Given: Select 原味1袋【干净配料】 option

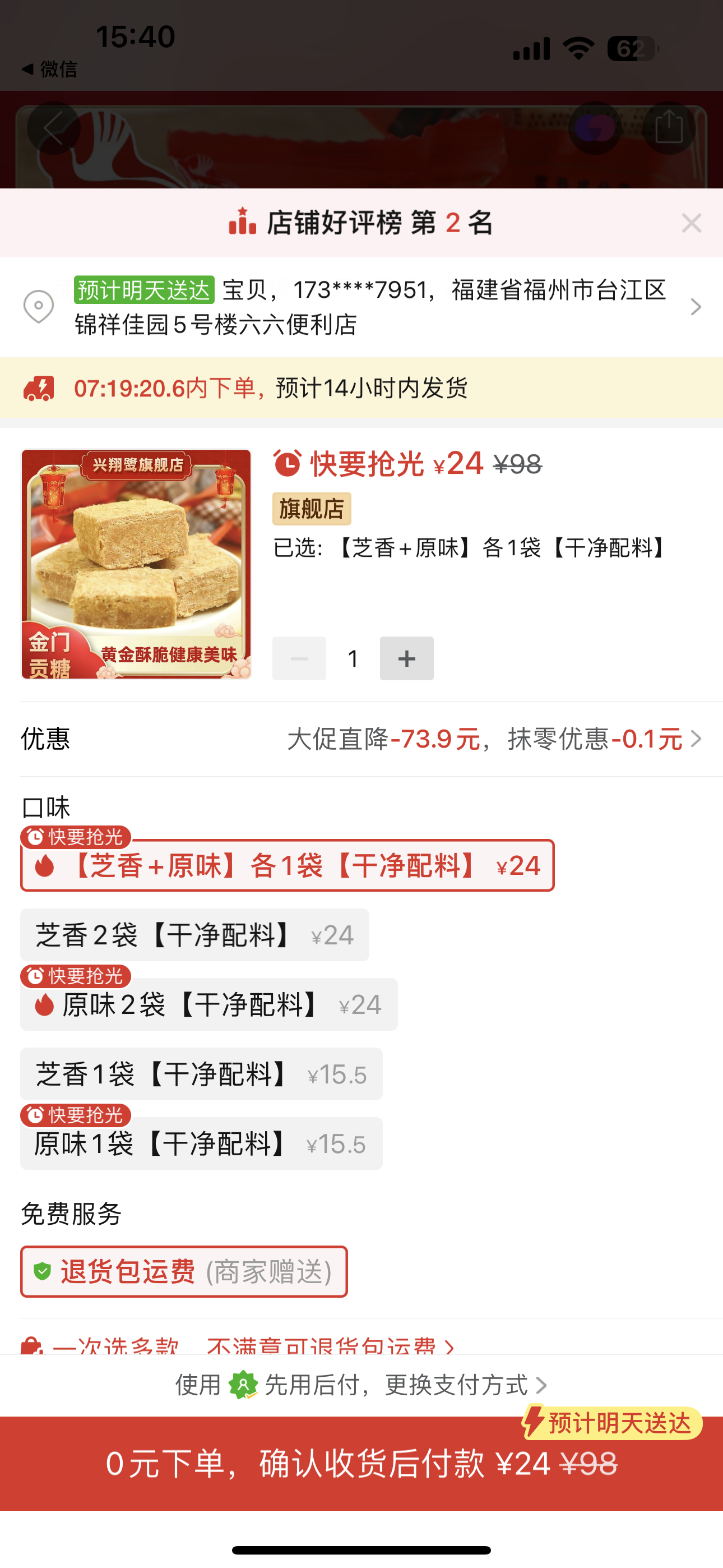Looking at the screenshot, I should (x=201, y=1143).
